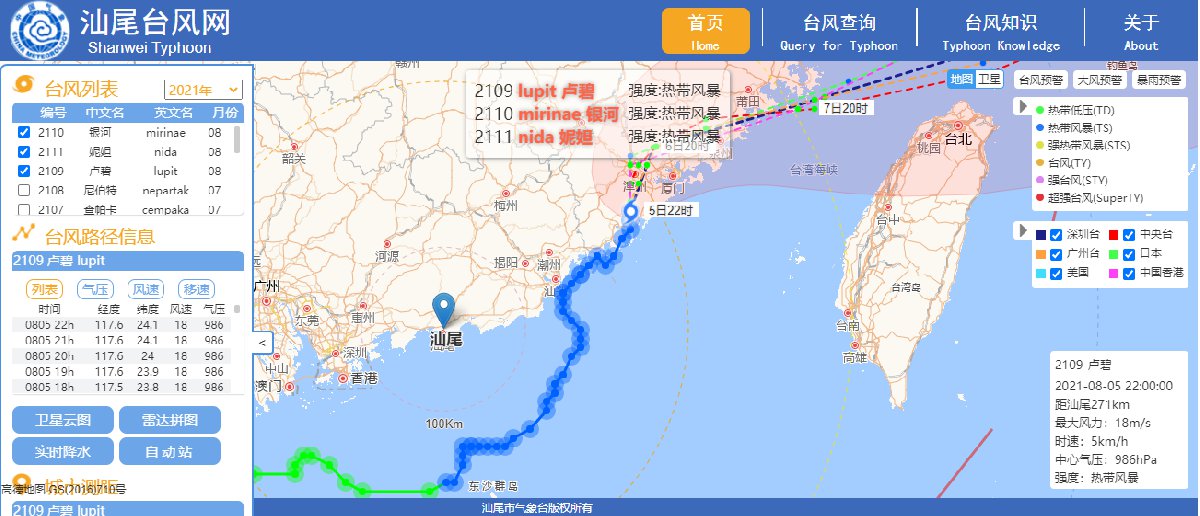Collapse the left side panel arrow
This screenshot has width=1200, height=516.
262,342
